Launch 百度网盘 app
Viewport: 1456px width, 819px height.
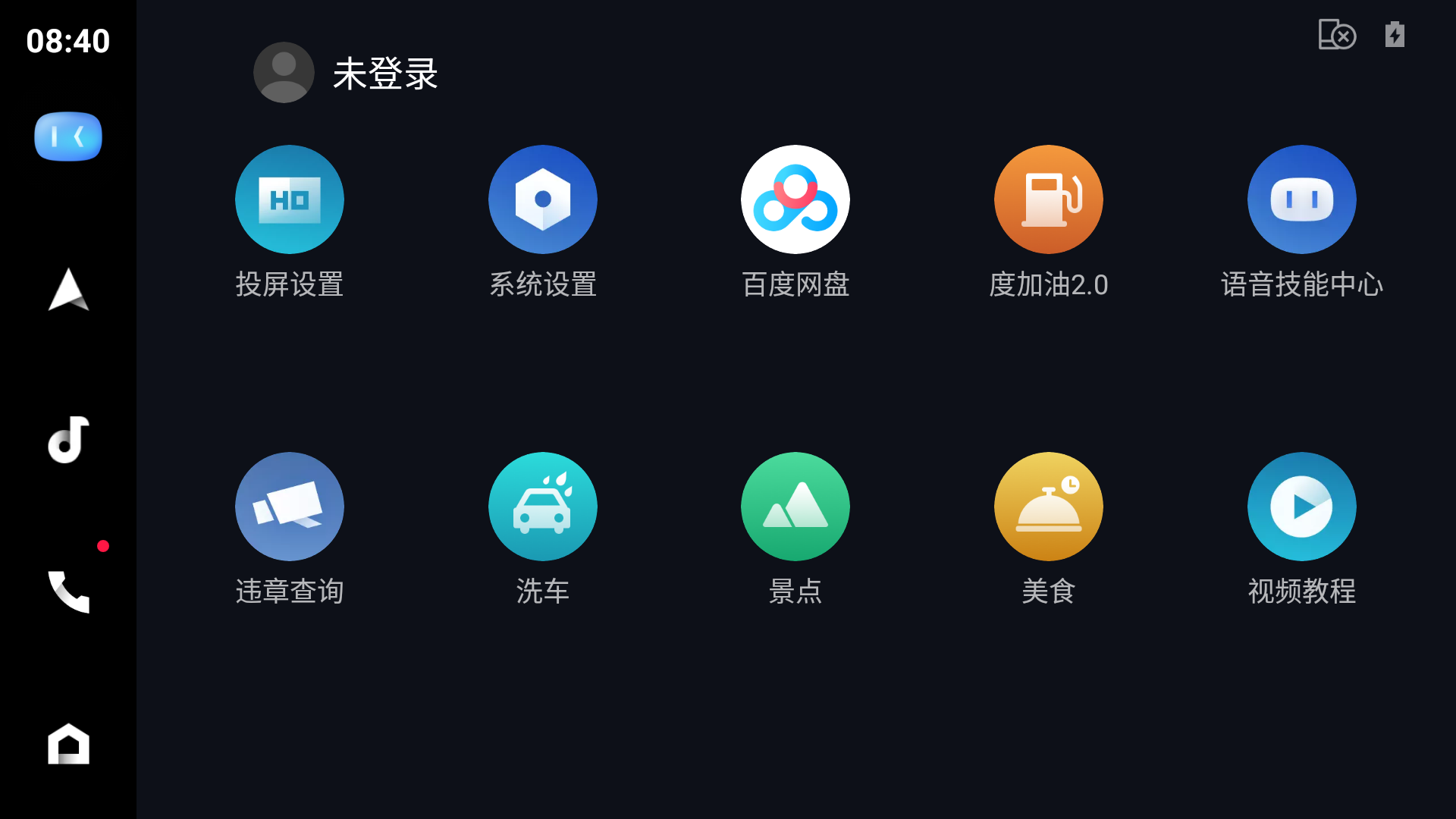click(x=795, y=199)
